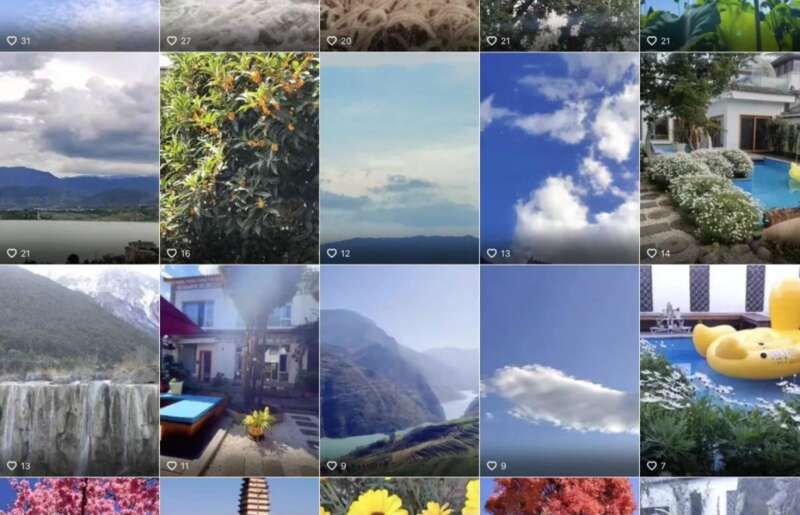The width and height of the screenshot is (800, 515).
Task: Open the red tree photo
Action: [559, 497]
